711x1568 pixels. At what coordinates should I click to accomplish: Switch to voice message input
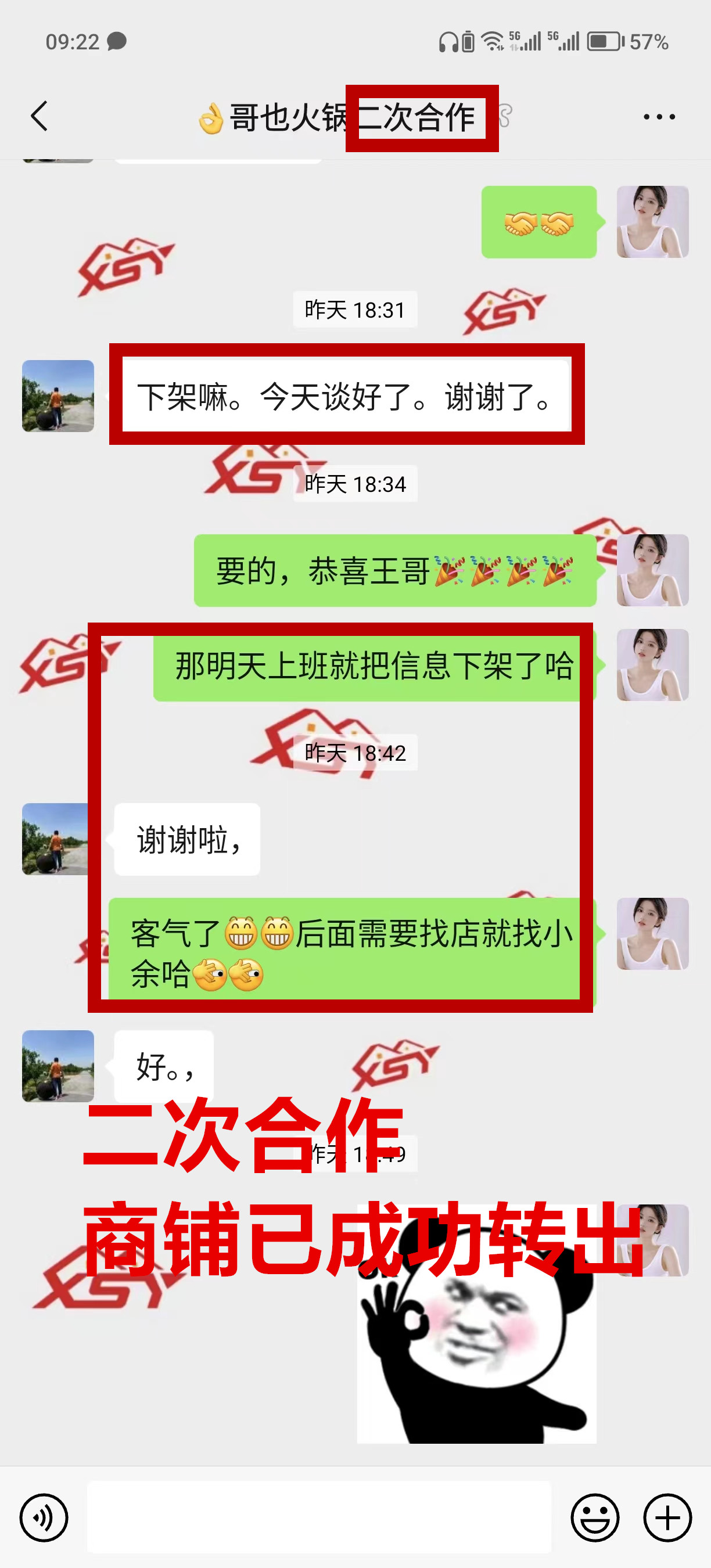point(44,1517)
